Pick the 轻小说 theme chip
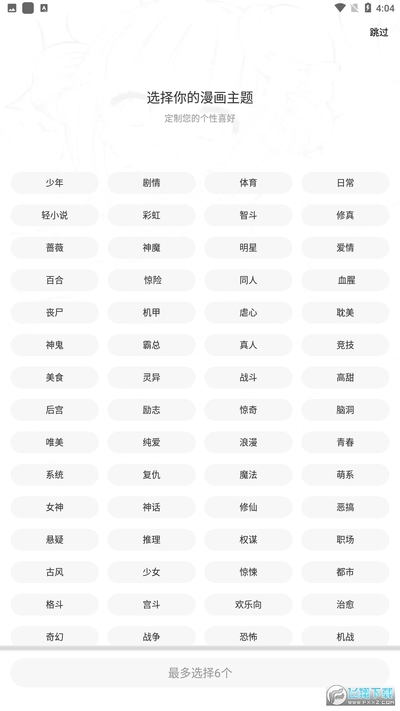Screen dimensions: 400x711 coord(54,215)
